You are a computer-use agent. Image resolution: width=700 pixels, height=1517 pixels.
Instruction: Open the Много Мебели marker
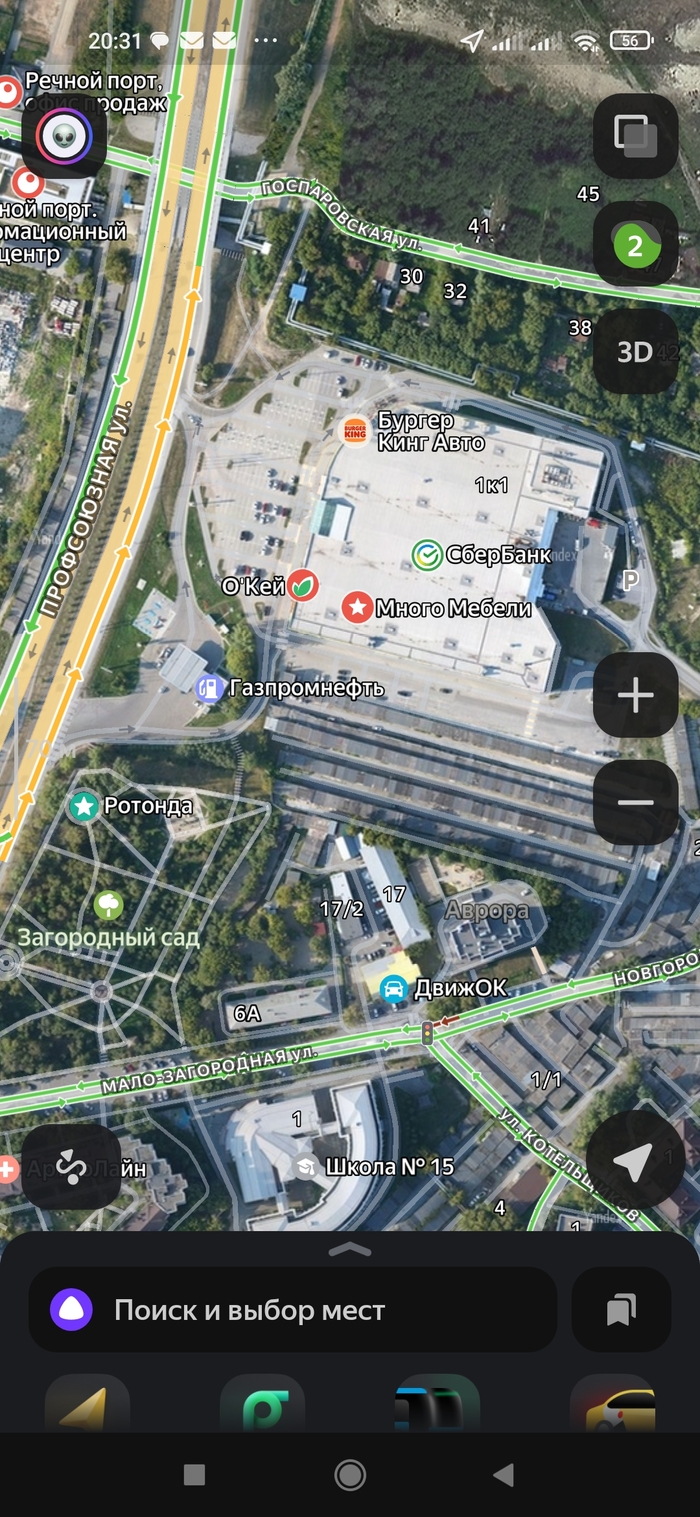[x=357, y=607]
